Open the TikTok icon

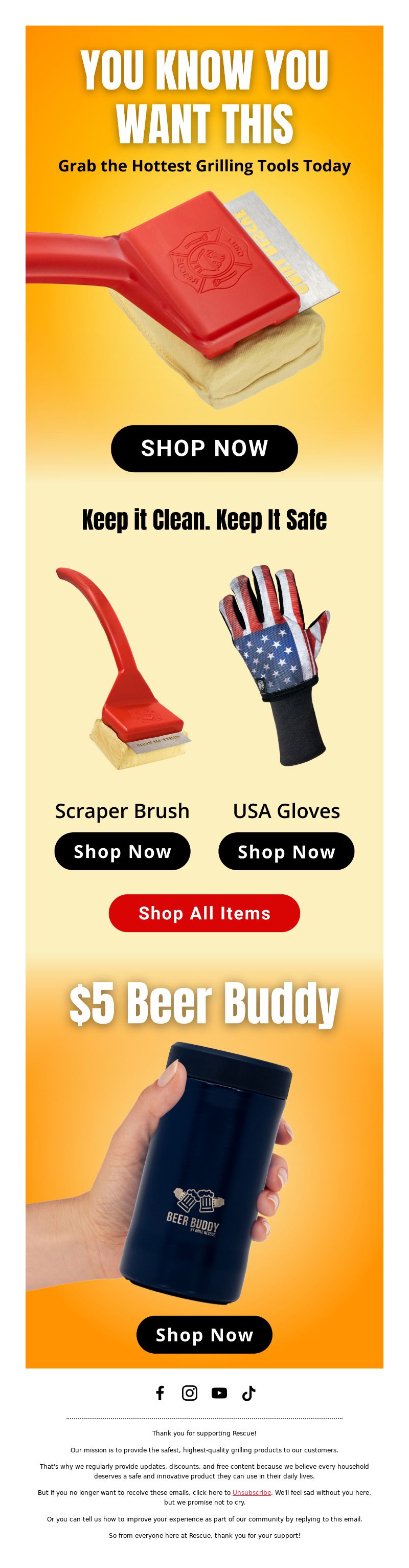(x=248, y=1393)
